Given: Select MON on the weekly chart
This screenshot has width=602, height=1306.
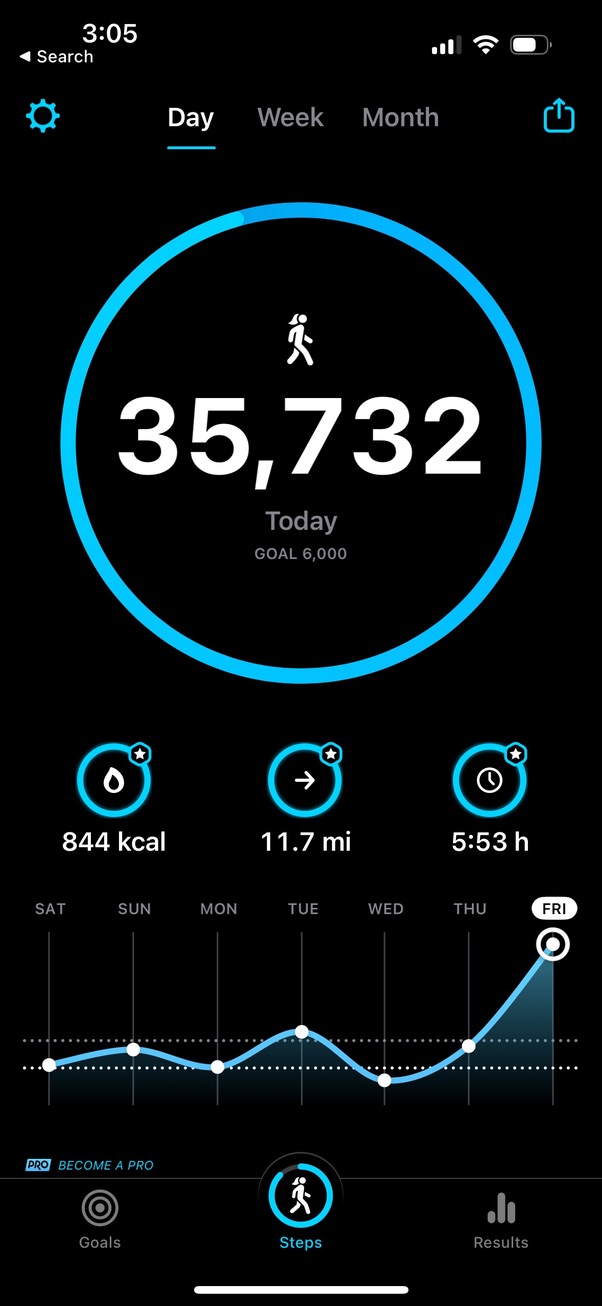Looking at the screenshot, I should [218, 909].
